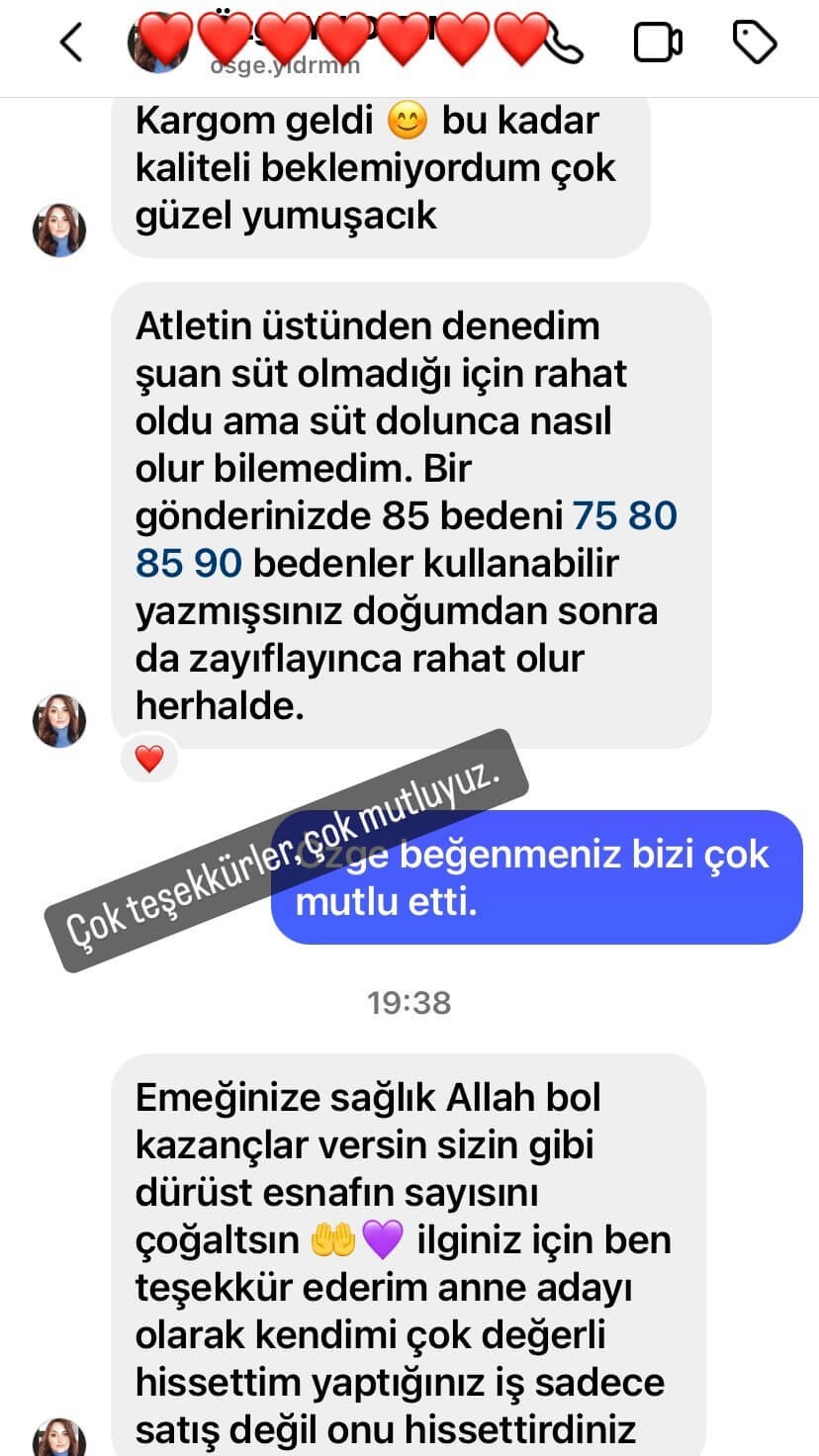Go back from this chat
819x1456 pixels.
coord(70,43)
